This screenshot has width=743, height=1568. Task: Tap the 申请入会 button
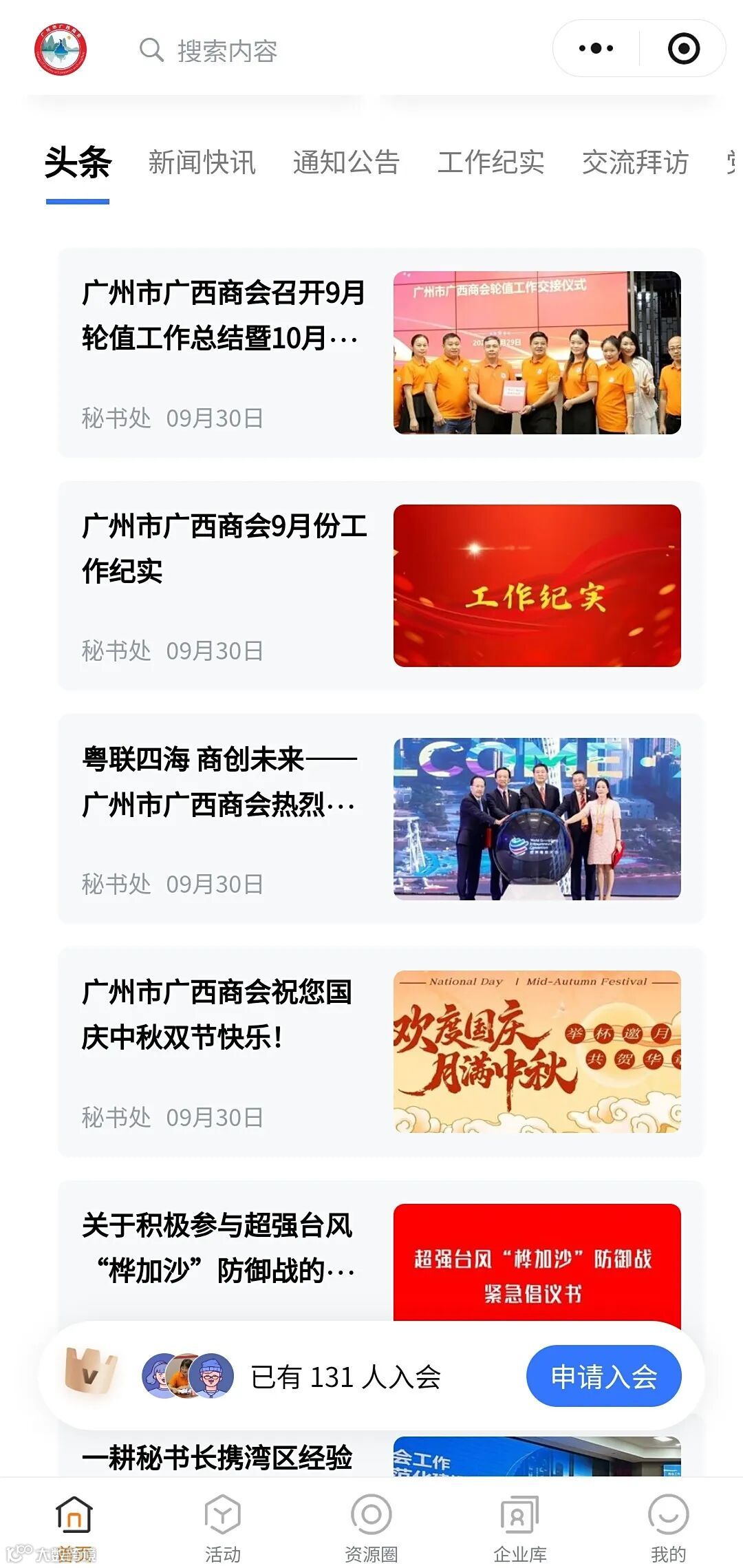coord(603,1377)
